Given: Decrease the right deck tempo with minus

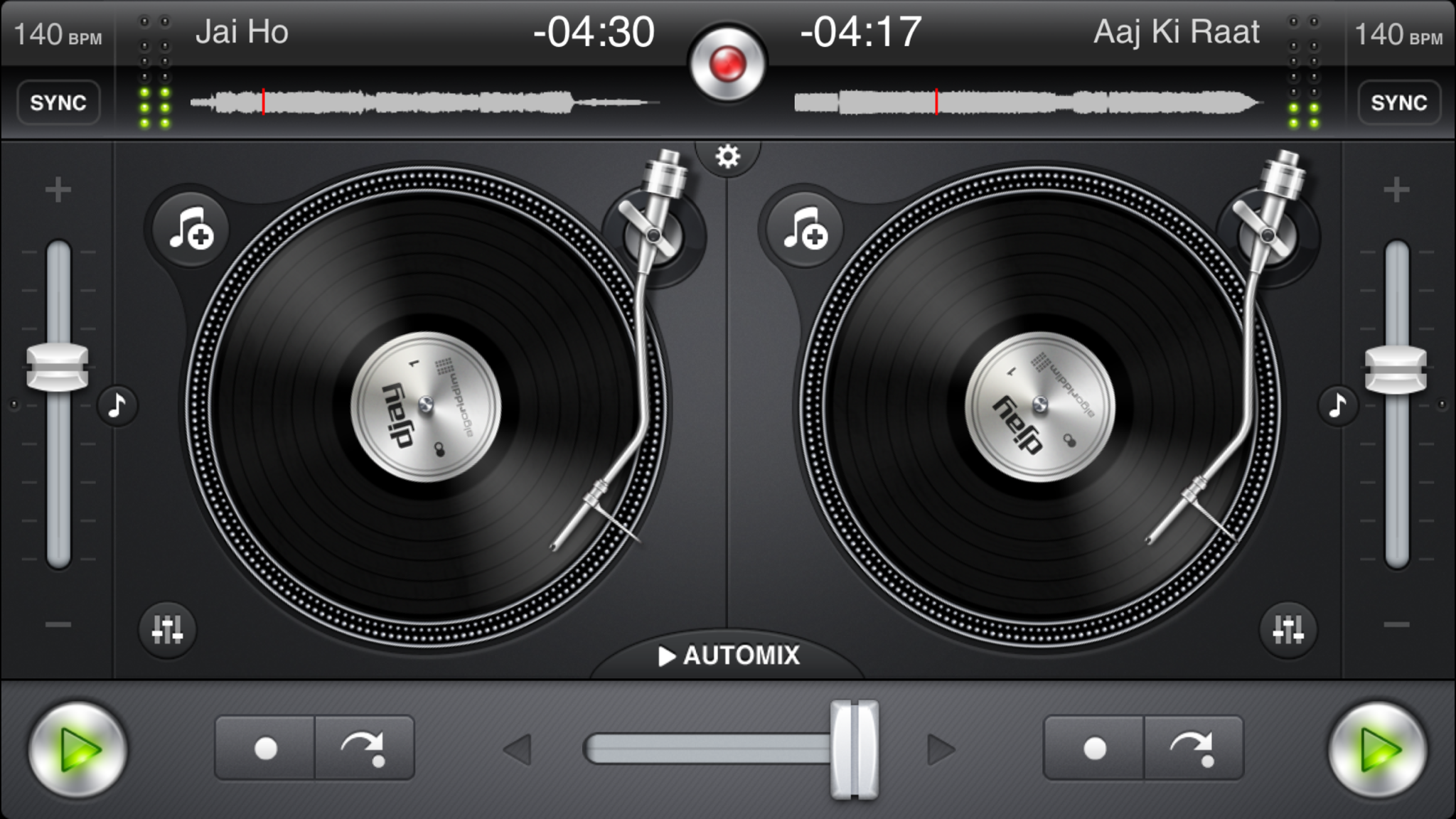Looking at the screenshot, I should tap(1396, 625).
